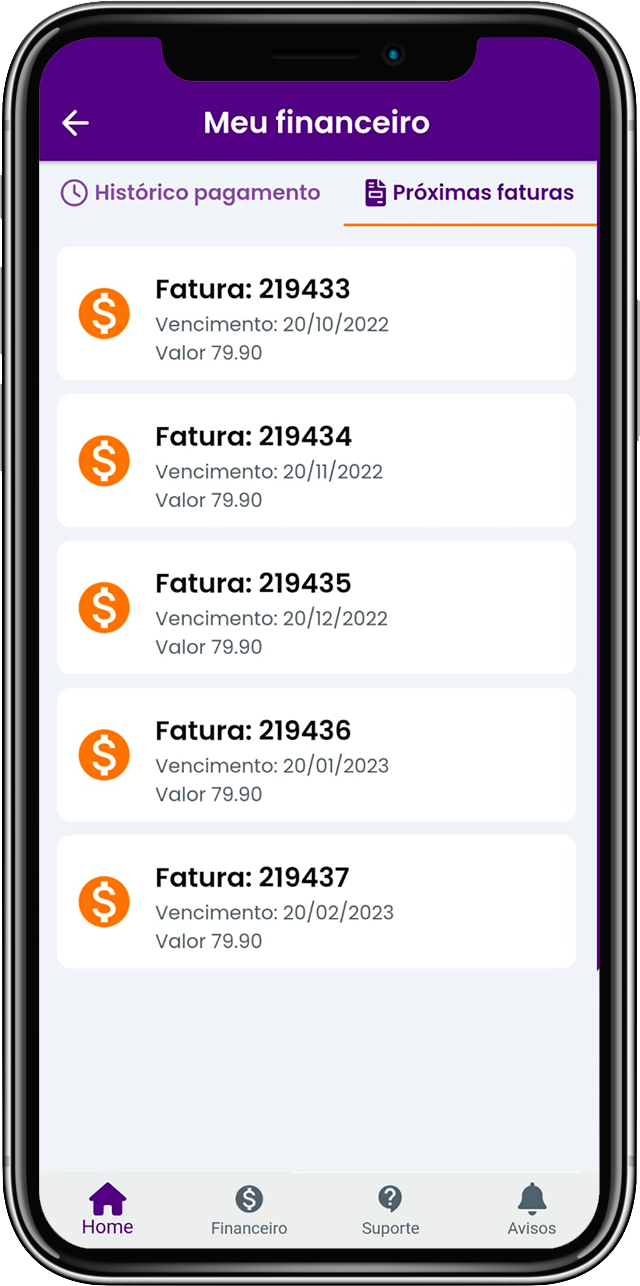Select the Próximas faturas tab
The image size is (640, 1286).
tap(469, 193)
